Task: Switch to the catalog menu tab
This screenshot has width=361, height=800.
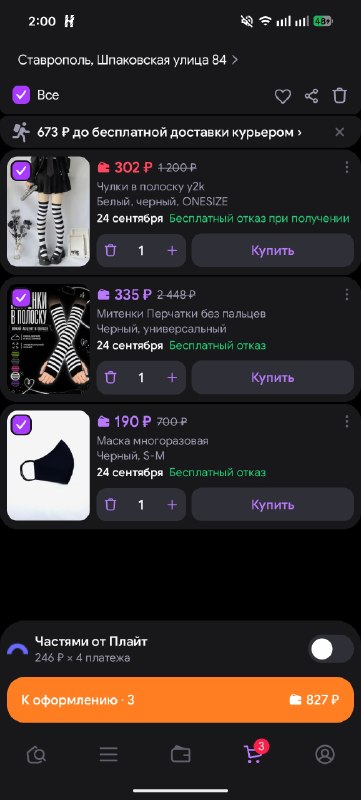Action: coord(109,754)
